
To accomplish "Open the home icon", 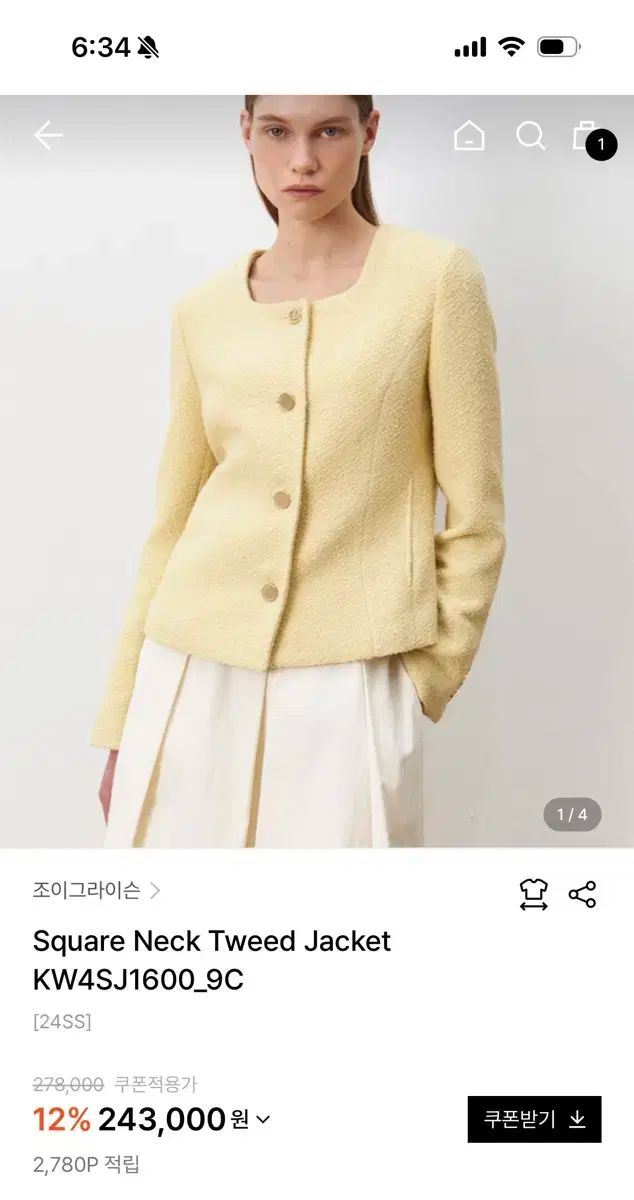I will 469,136.
